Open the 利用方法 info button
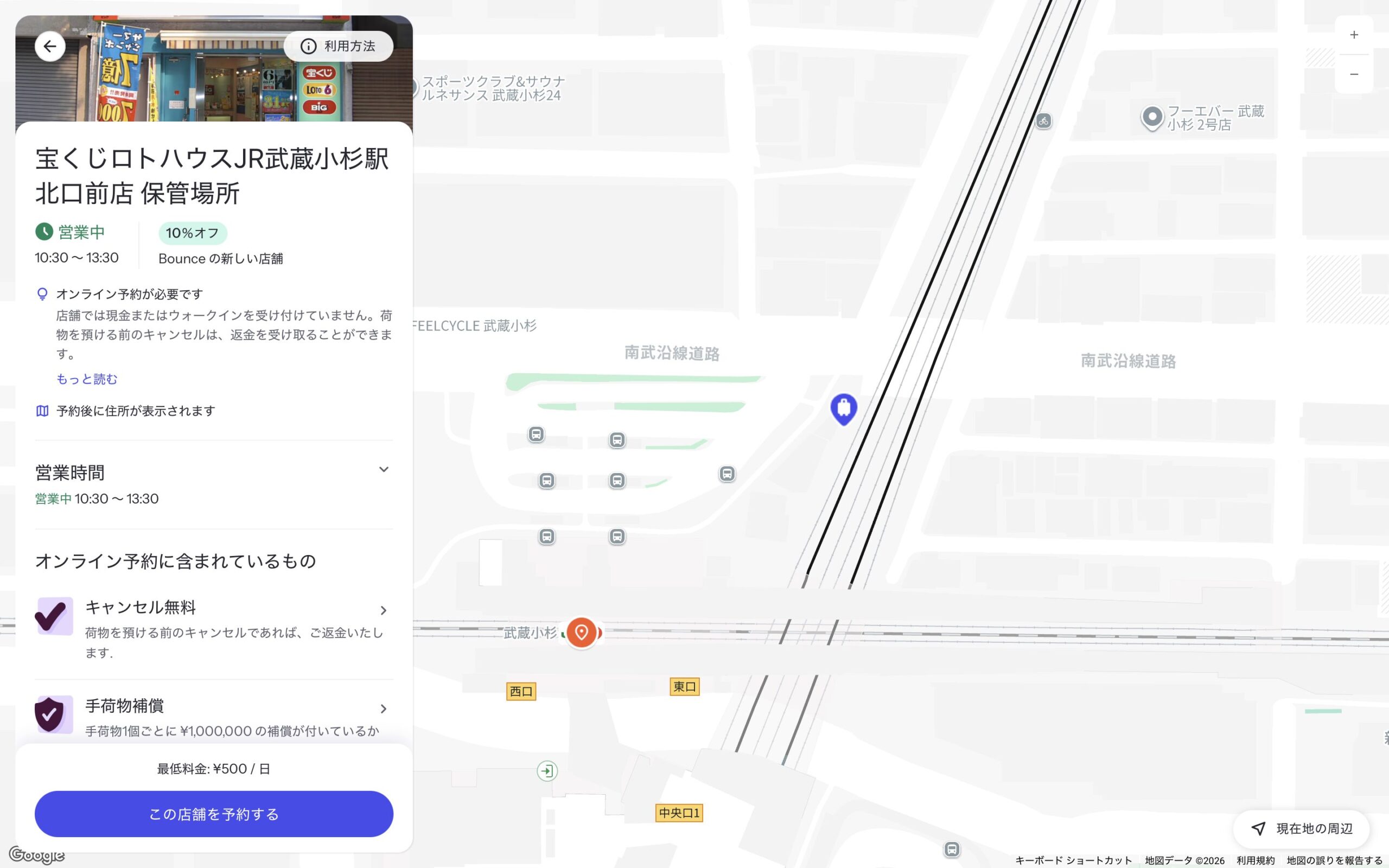 pyautogui.click(x=339, y=46)
